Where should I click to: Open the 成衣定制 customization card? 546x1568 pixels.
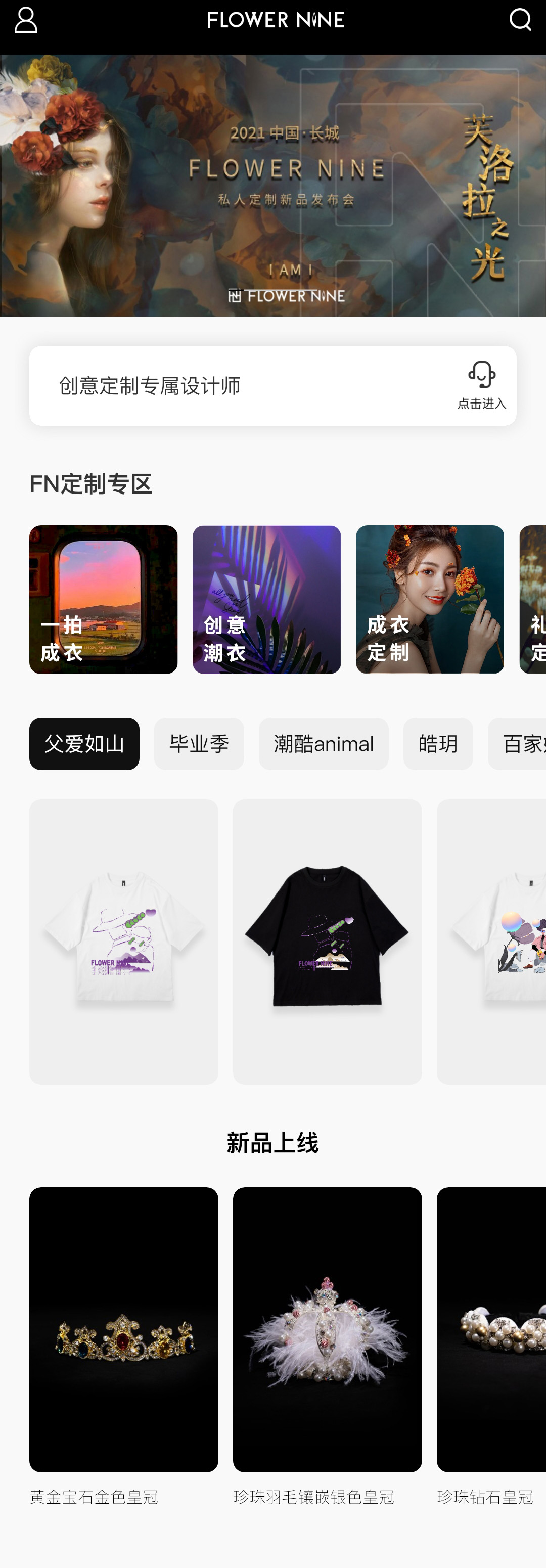[429, 599]
